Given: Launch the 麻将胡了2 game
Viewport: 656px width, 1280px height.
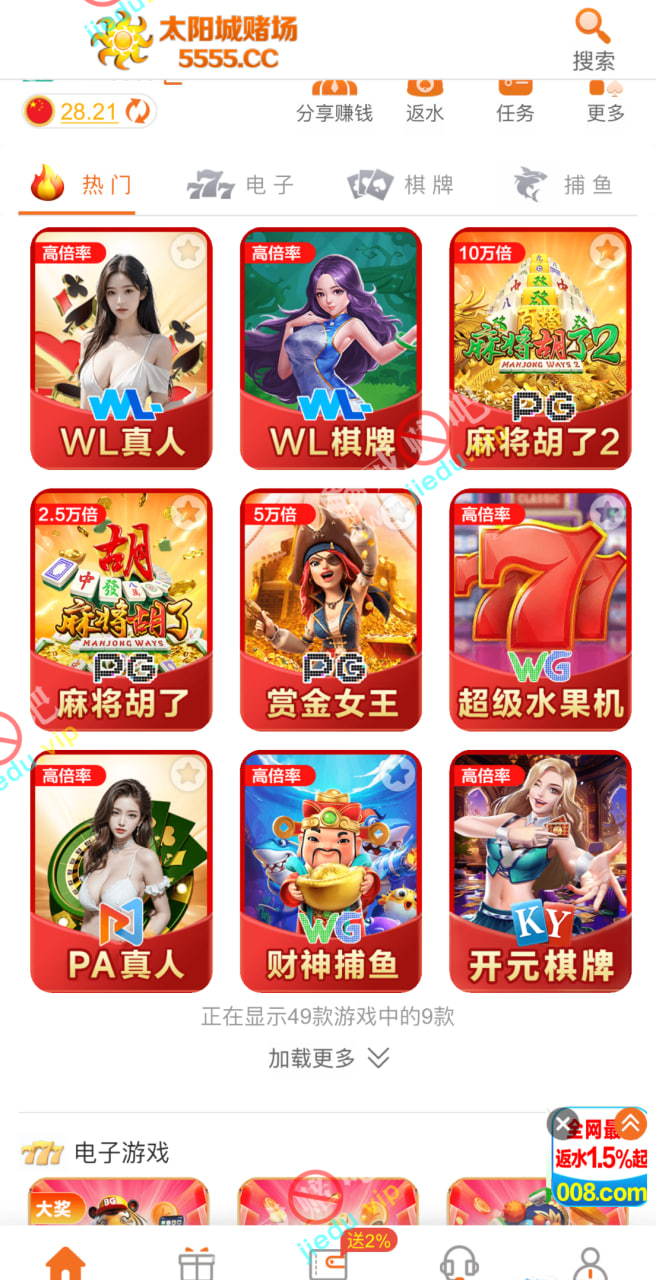Looking at the screenshot, I should tap(540, 350).
